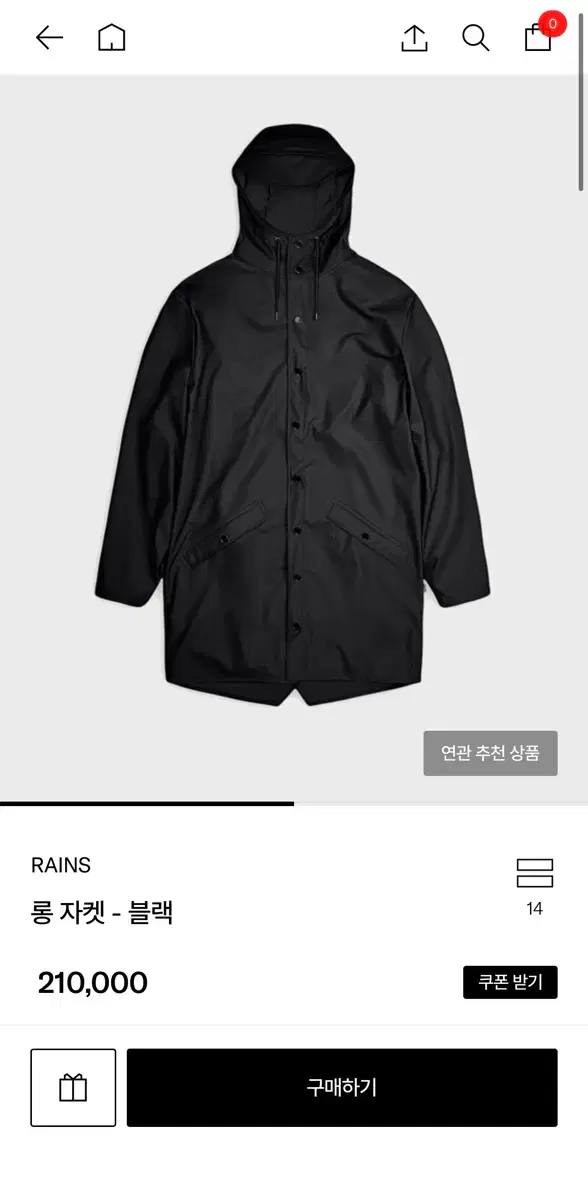The height and width of the screenshot is (1200, 588).
Task: Tap 구매하기 to purchase
Action: tap(342, 1088)
